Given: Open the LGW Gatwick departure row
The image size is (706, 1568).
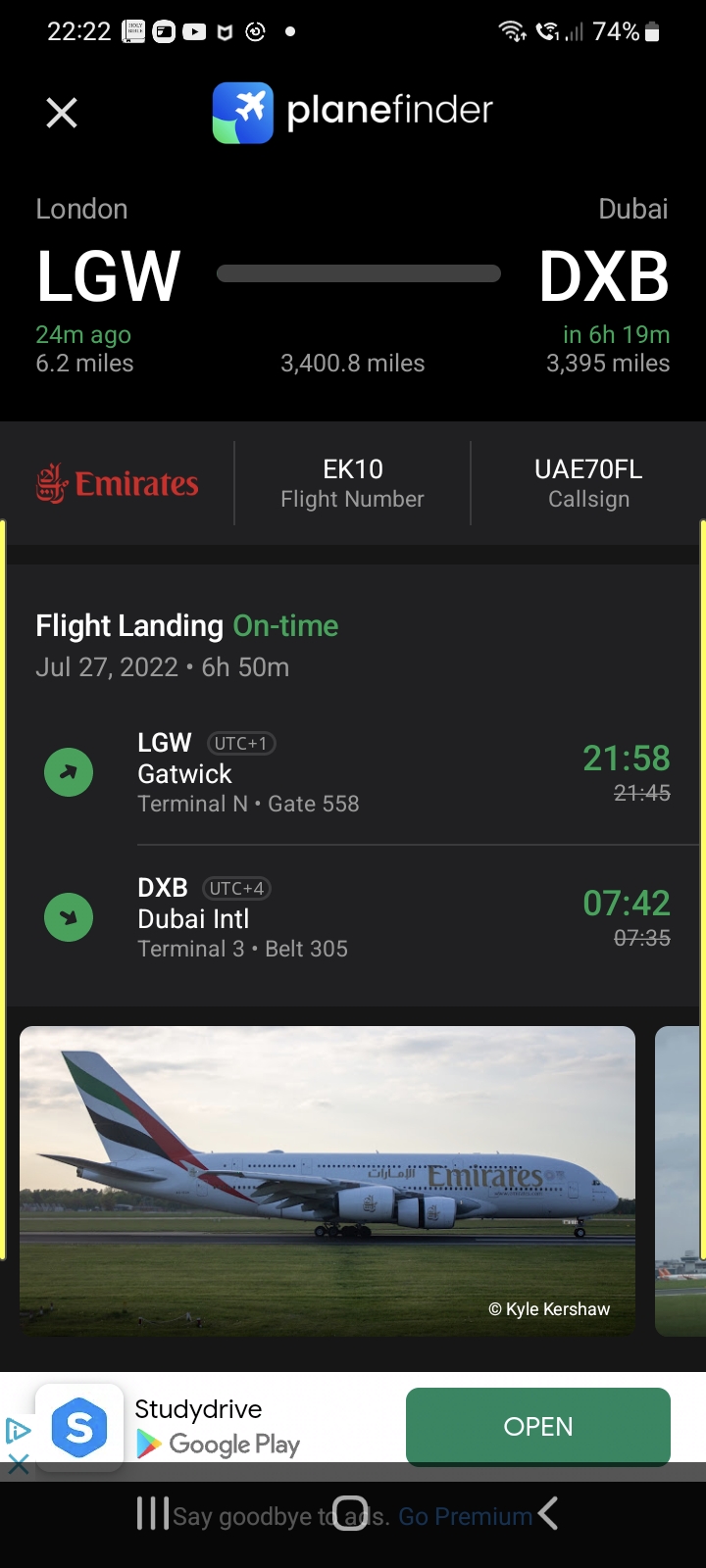Looking at the screenshot, I should click(353, 773).
